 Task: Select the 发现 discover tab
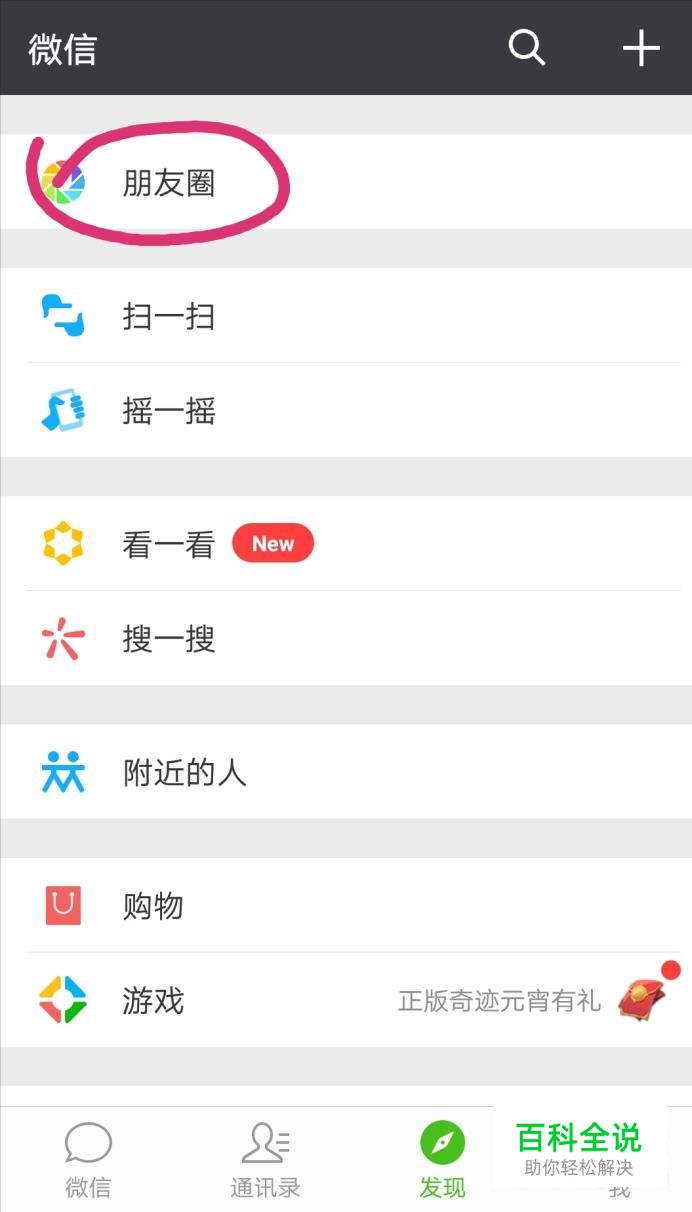pos(442,1160)
